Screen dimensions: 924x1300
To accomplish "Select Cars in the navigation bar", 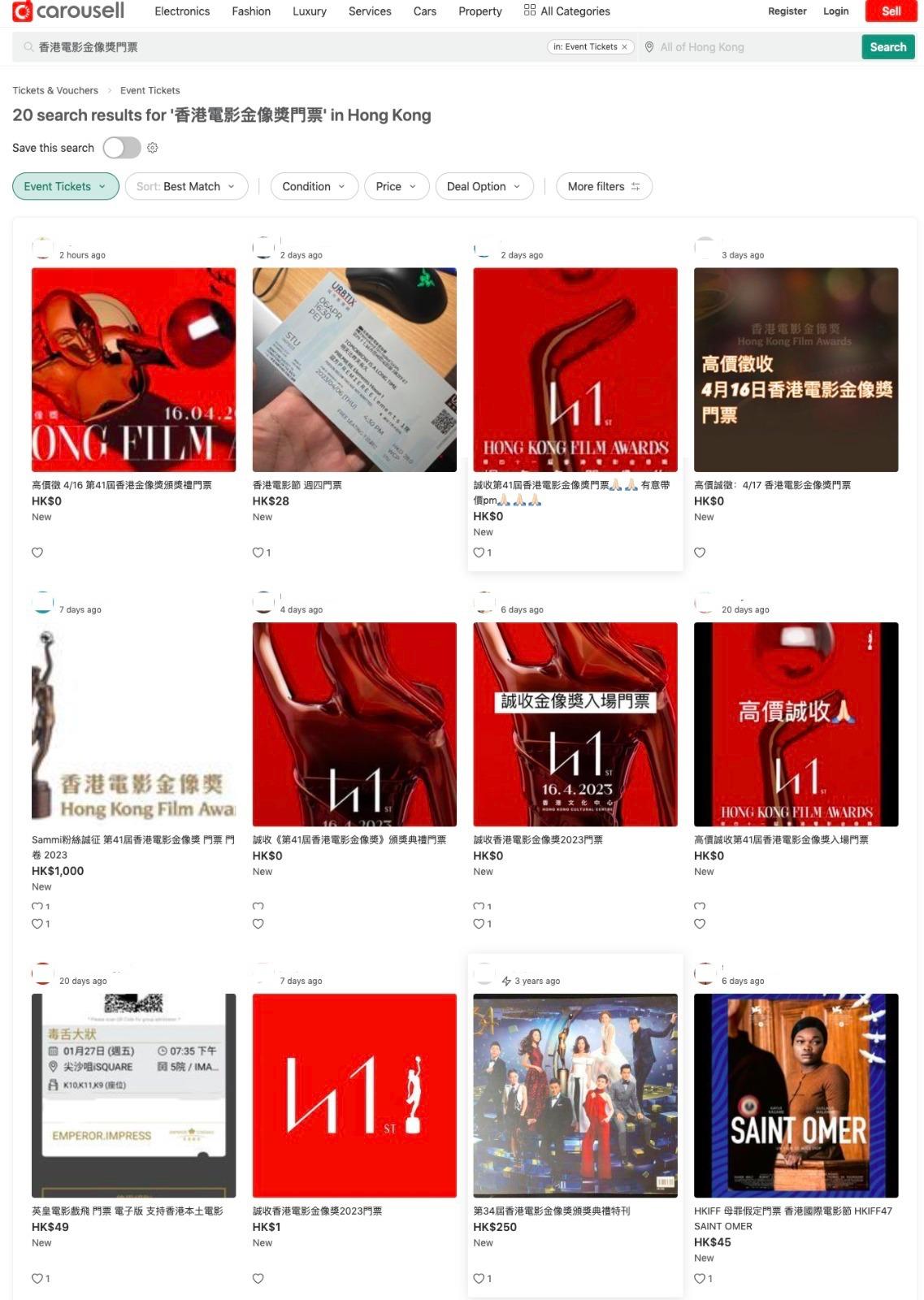I will pos(424,11).
